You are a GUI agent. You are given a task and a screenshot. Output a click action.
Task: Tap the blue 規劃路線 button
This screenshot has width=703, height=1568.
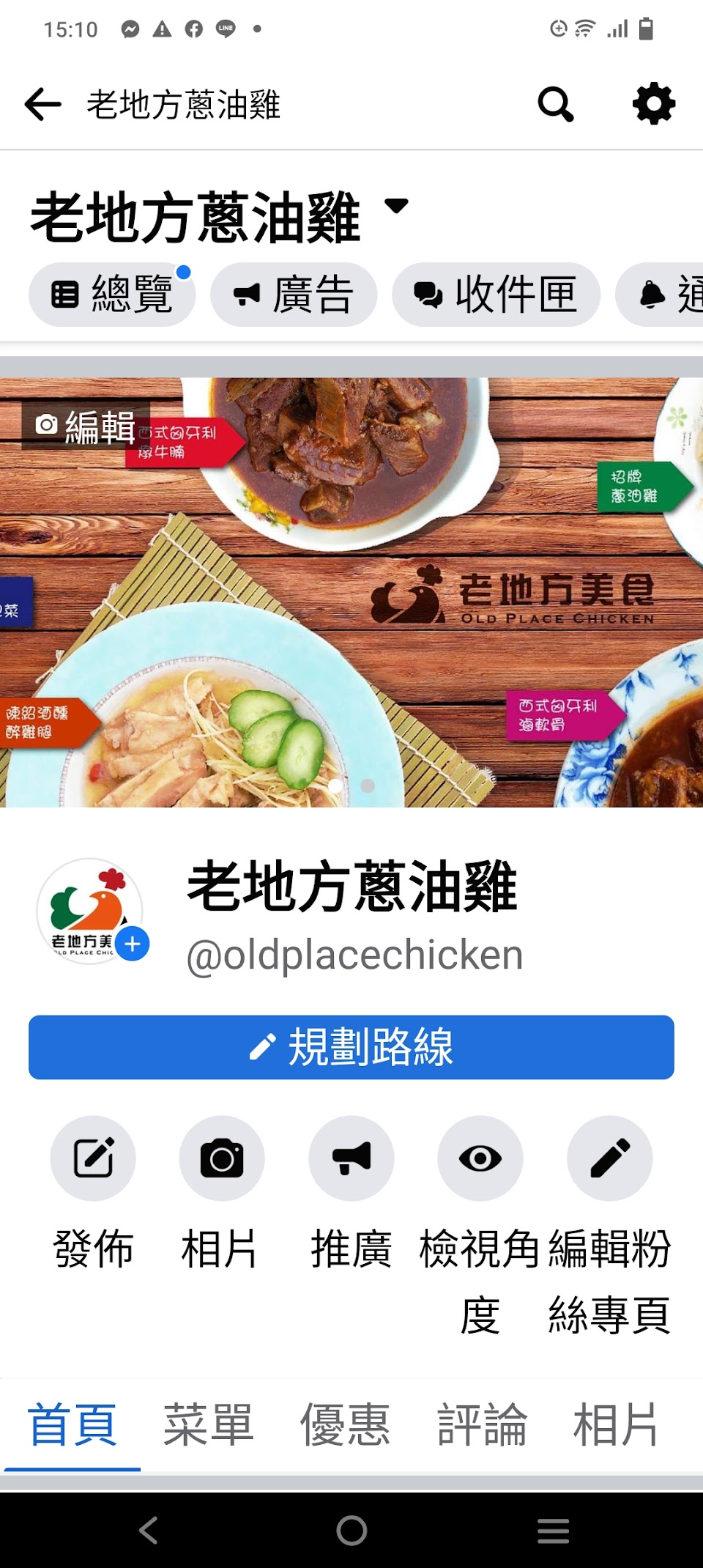(x=351, y=1047)
